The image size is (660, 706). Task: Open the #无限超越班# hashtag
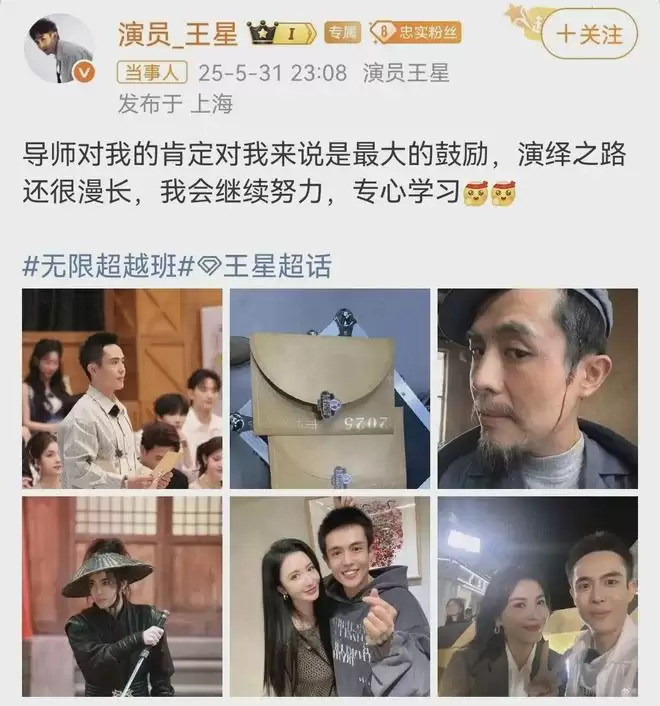pos(99,267)
